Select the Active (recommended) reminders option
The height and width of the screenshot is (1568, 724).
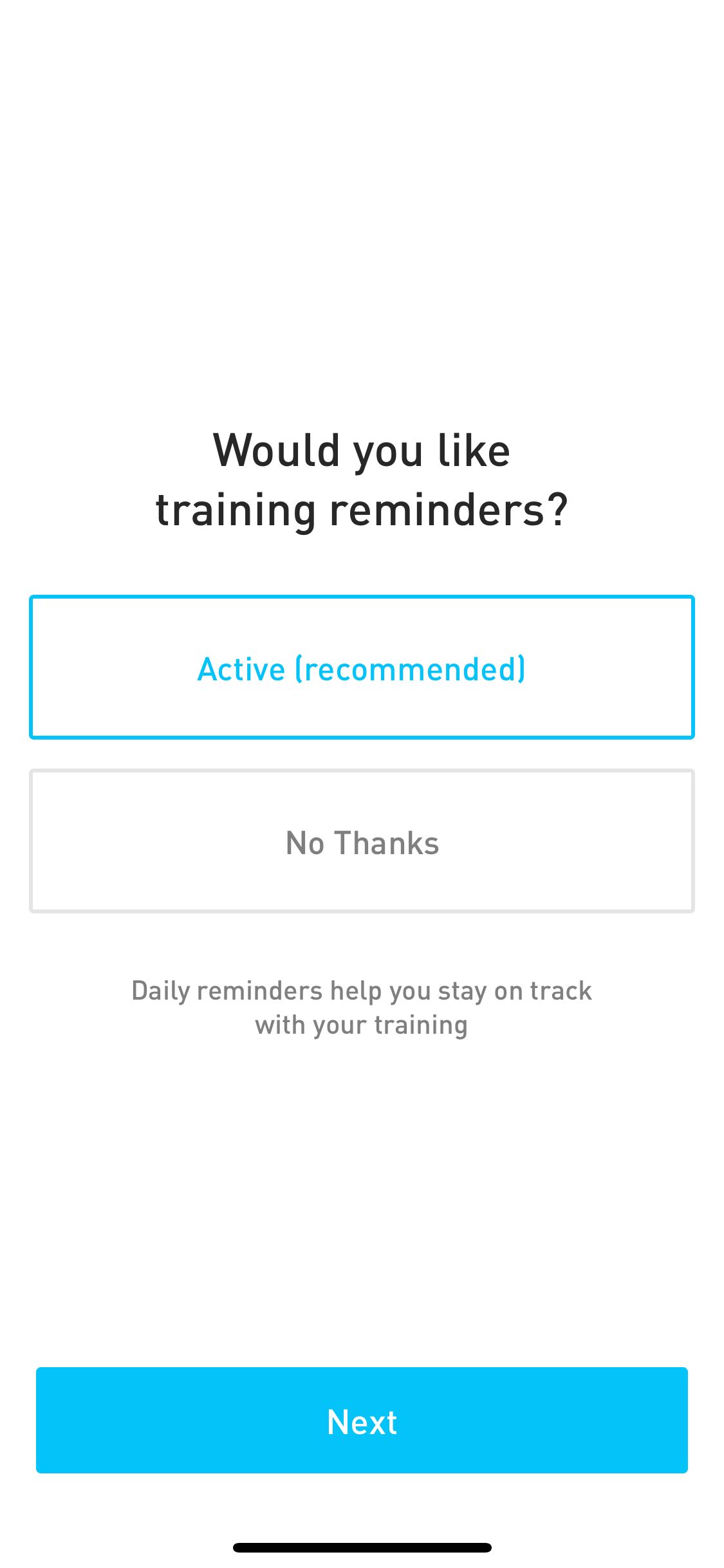362,667
